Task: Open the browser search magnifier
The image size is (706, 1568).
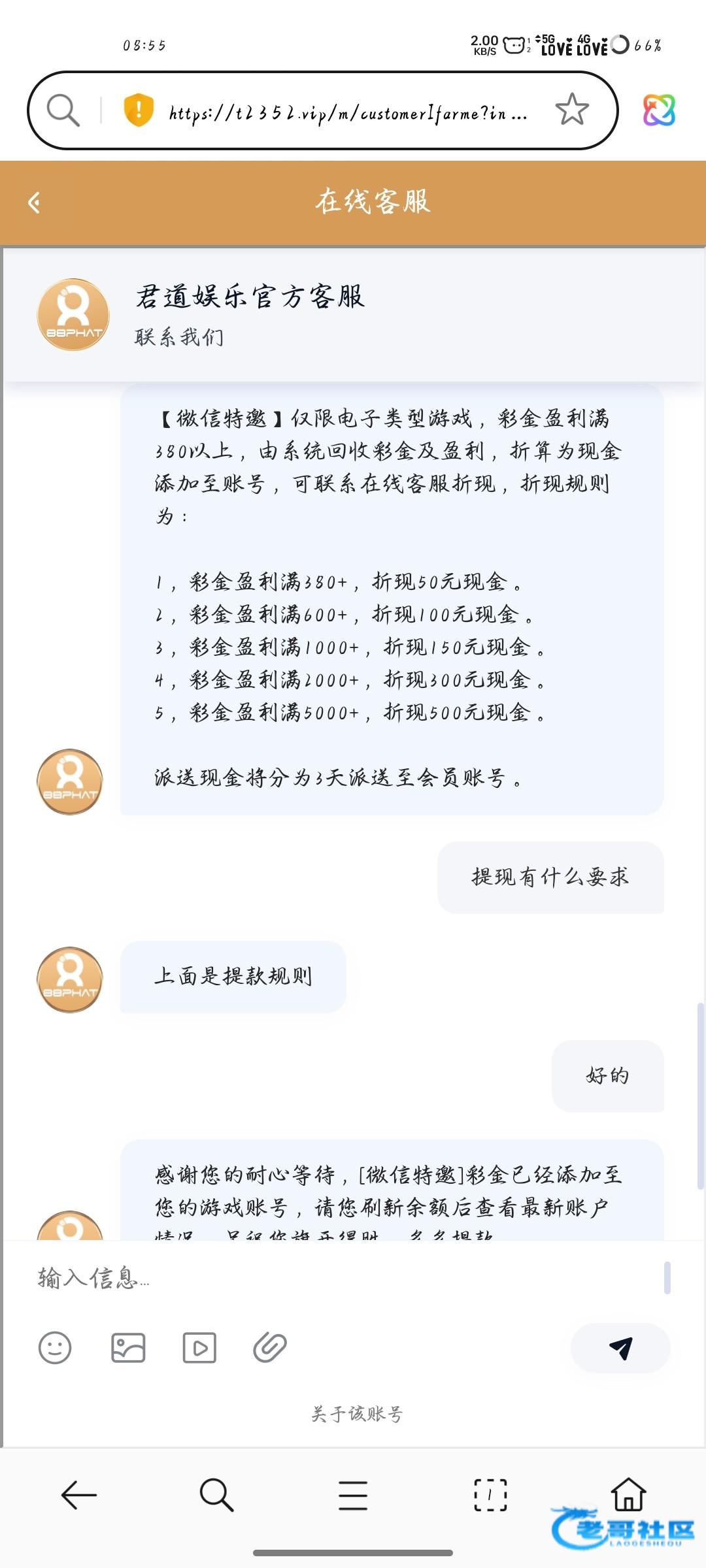Action: tap(63, 110)
